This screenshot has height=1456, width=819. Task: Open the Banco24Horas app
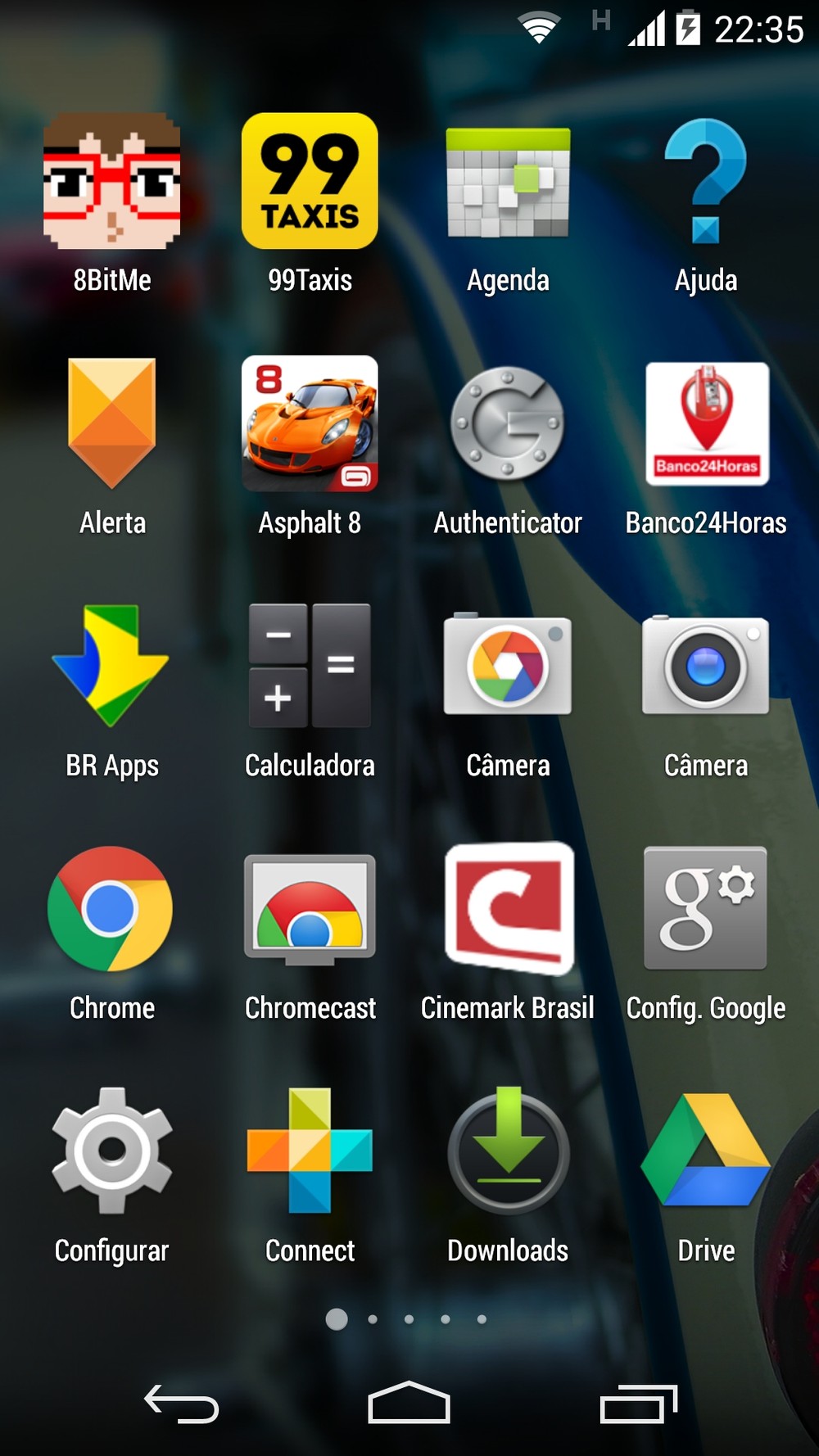[706, 423]
